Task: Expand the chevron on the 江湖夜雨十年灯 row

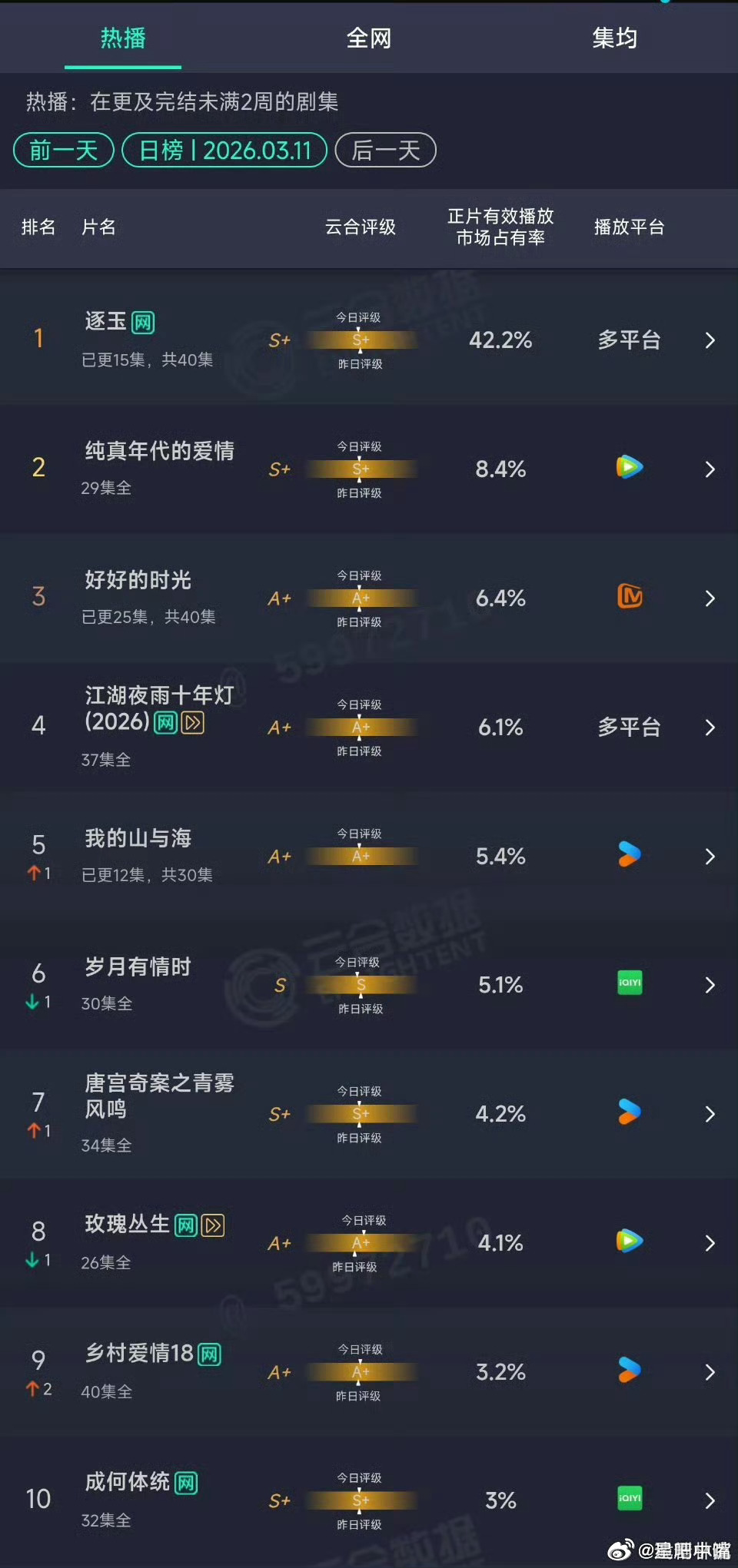Action: tap(710, 727)
